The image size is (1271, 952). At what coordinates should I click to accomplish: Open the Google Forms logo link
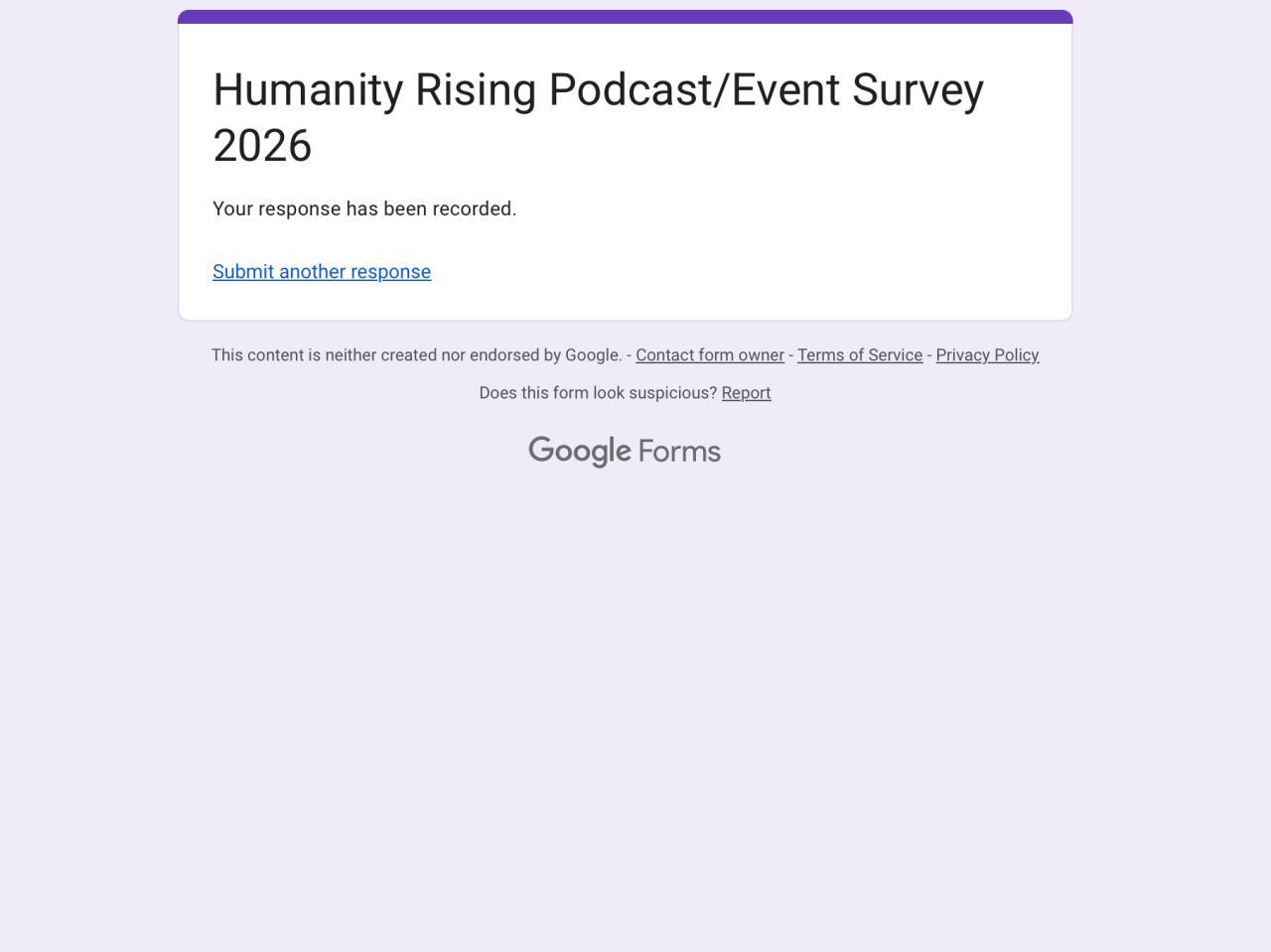(x=625, y=452)
